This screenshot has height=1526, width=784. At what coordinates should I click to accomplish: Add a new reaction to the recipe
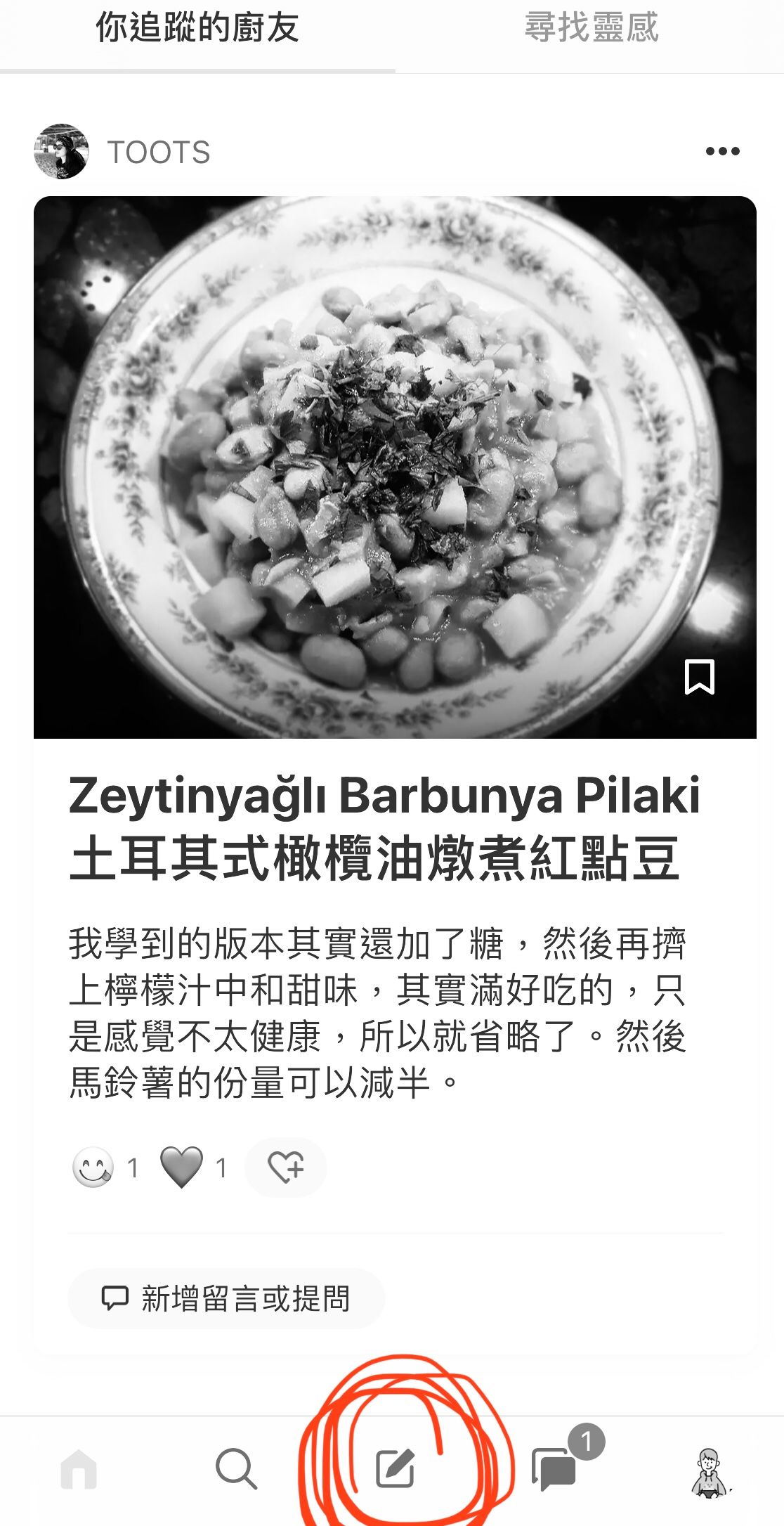285,1168
